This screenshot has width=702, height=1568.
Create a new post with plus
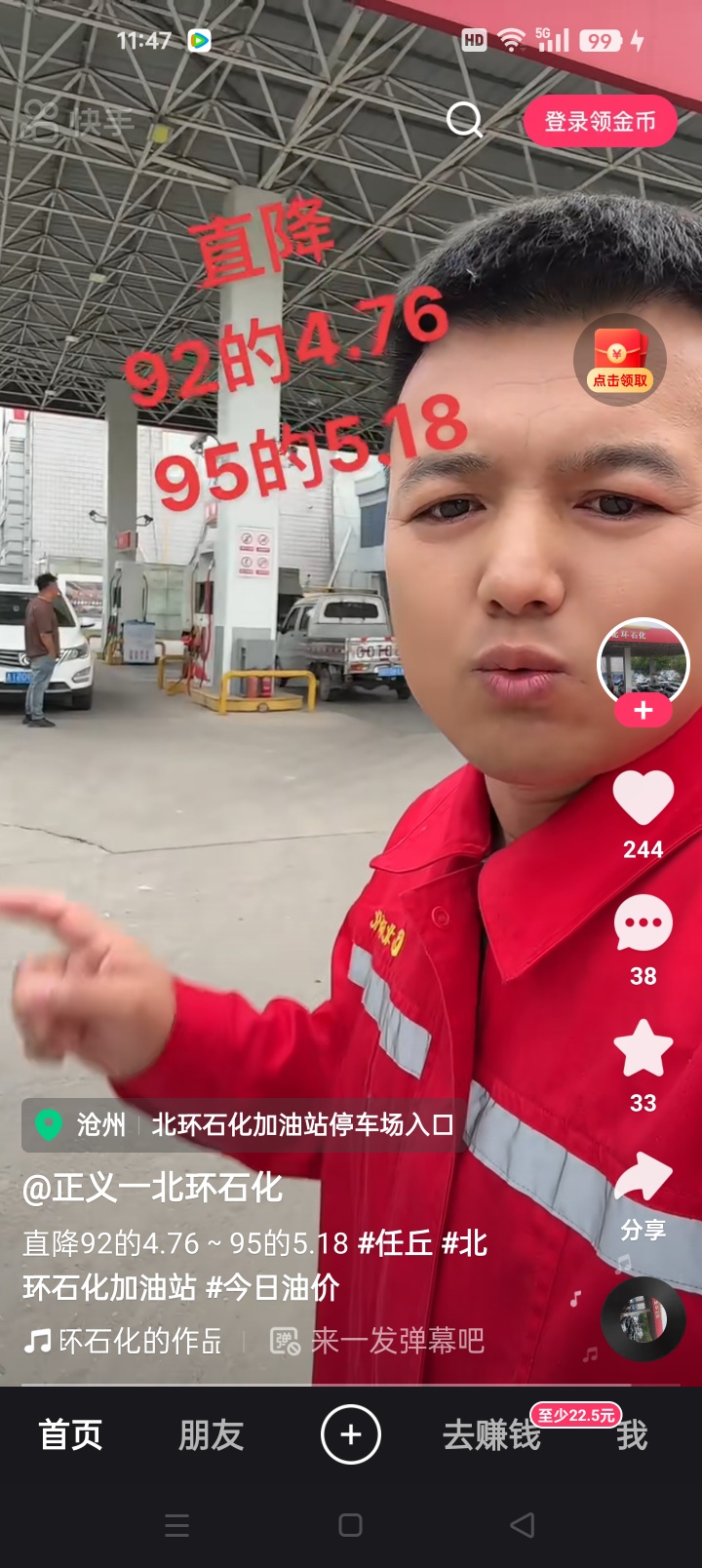351,1434
